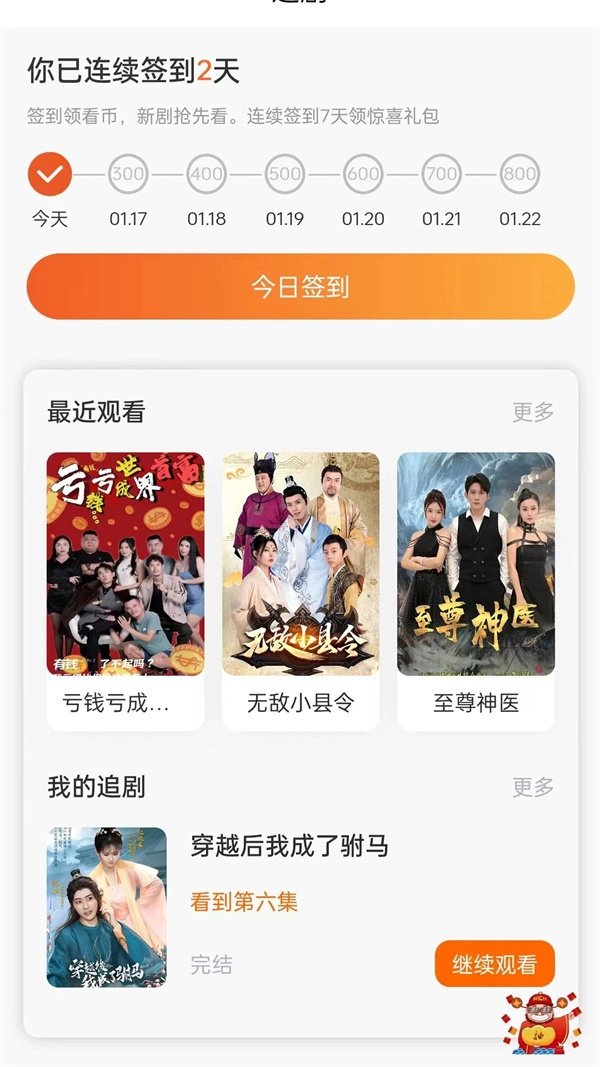Open the 至尊神医 drama card

[x=476, y=590]
